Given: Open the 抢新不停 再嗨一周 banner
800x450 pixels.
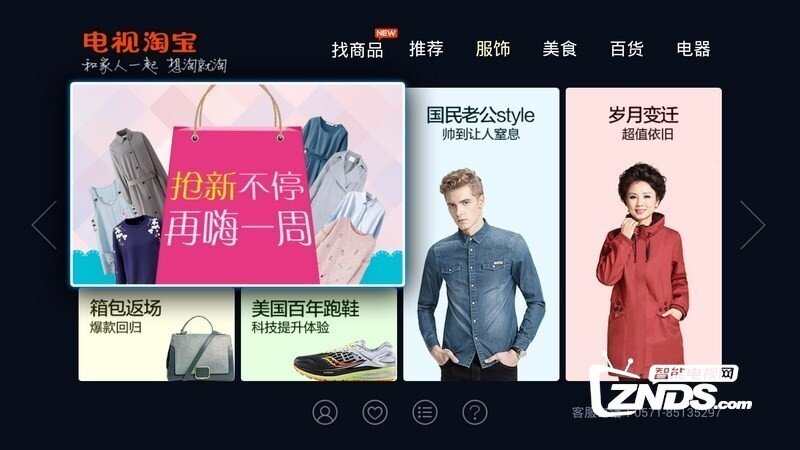Looking at the screenshot, I should pos(237,185).
